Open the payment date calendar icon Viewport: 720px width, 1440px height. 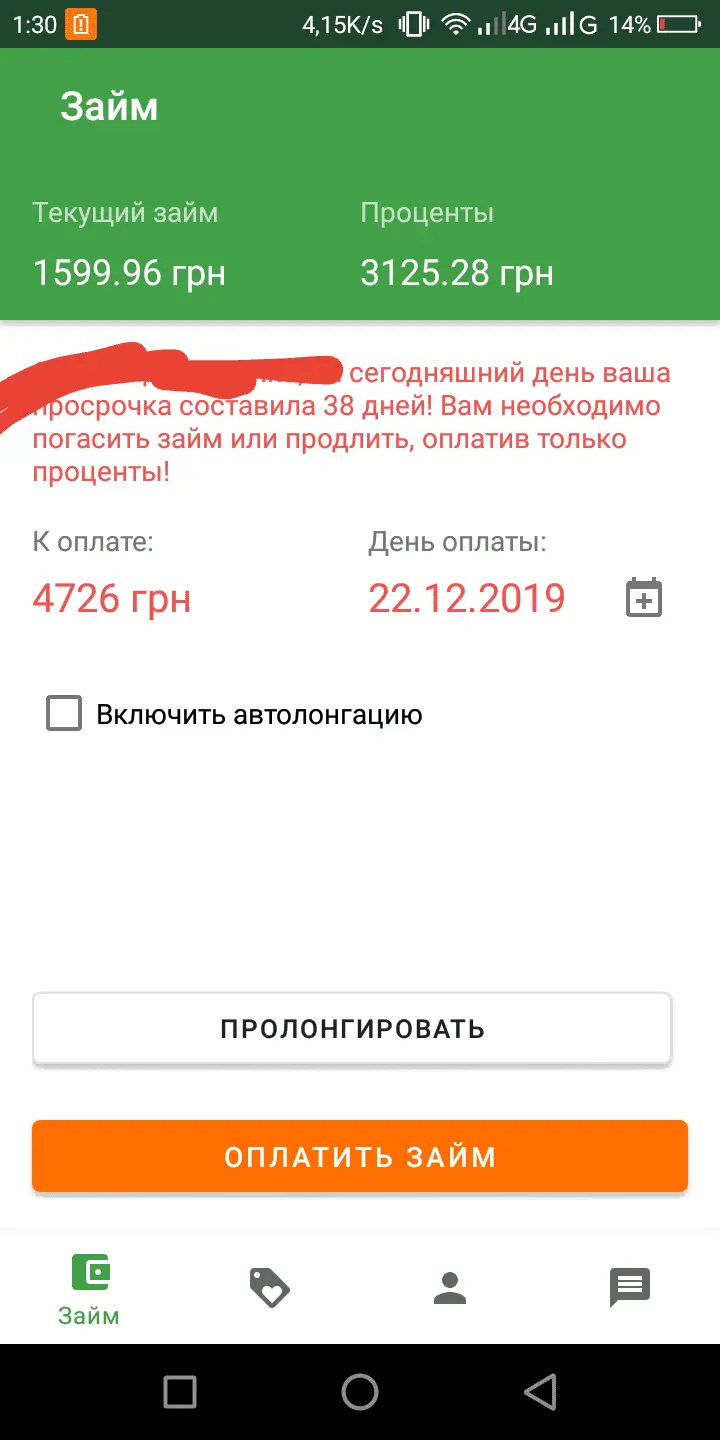[x=644, y=598]
